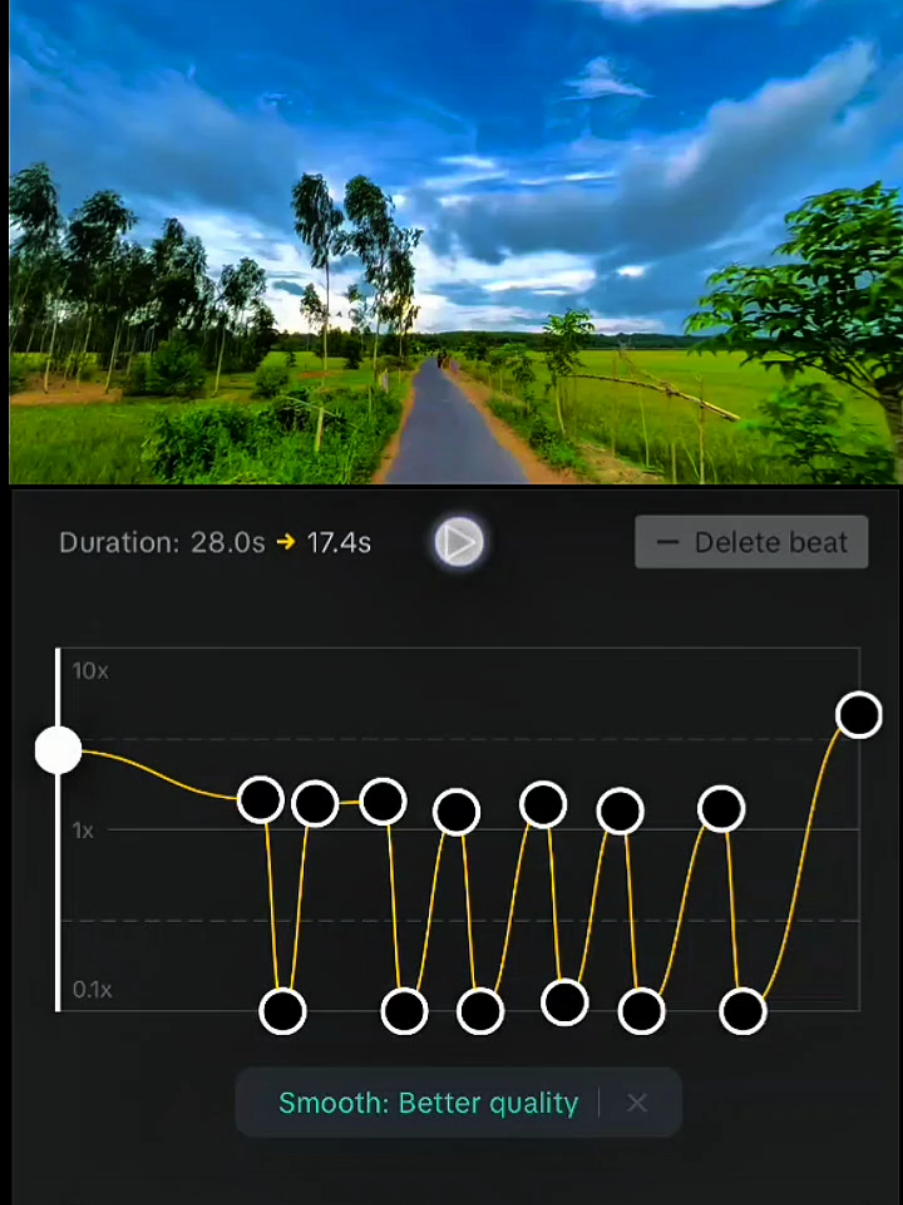Tap the Delete beat button
This screenshot has height=1205, width=903.
[x=751, y=542]
